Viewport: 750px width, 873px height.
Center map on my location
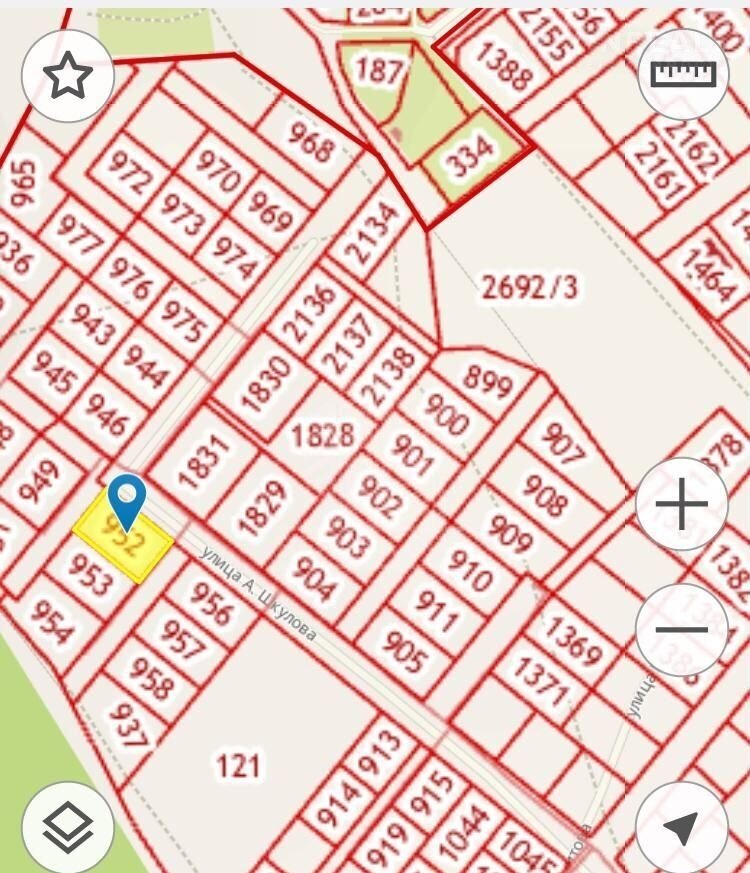682,828
